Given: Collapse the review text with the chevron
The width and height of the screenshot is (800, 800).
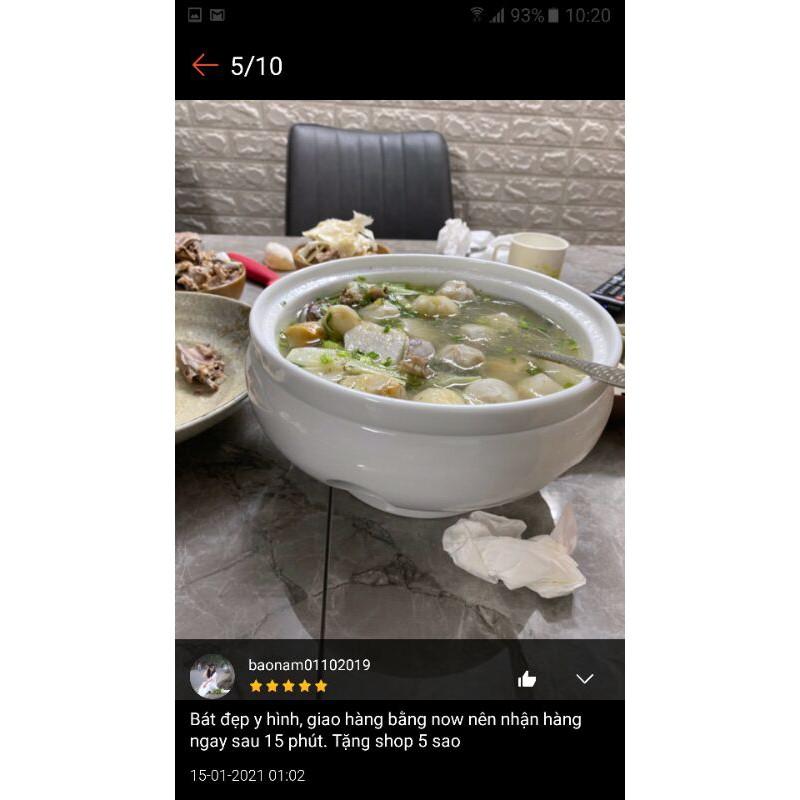Looking at the screenshot, I should tap(585, 679).
